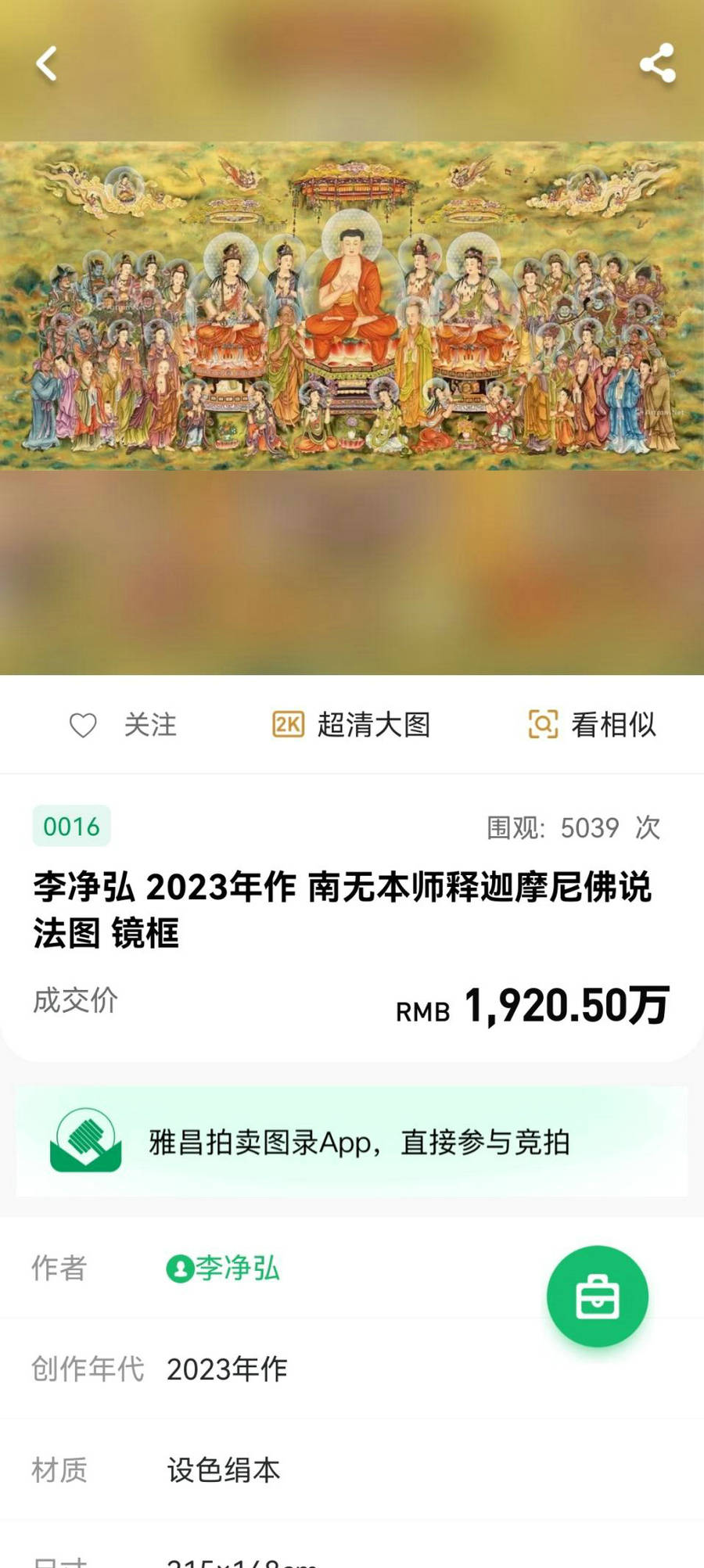Open the Buddha painting image
Viewport: 704px width, 1568px height.
[352, 305]
